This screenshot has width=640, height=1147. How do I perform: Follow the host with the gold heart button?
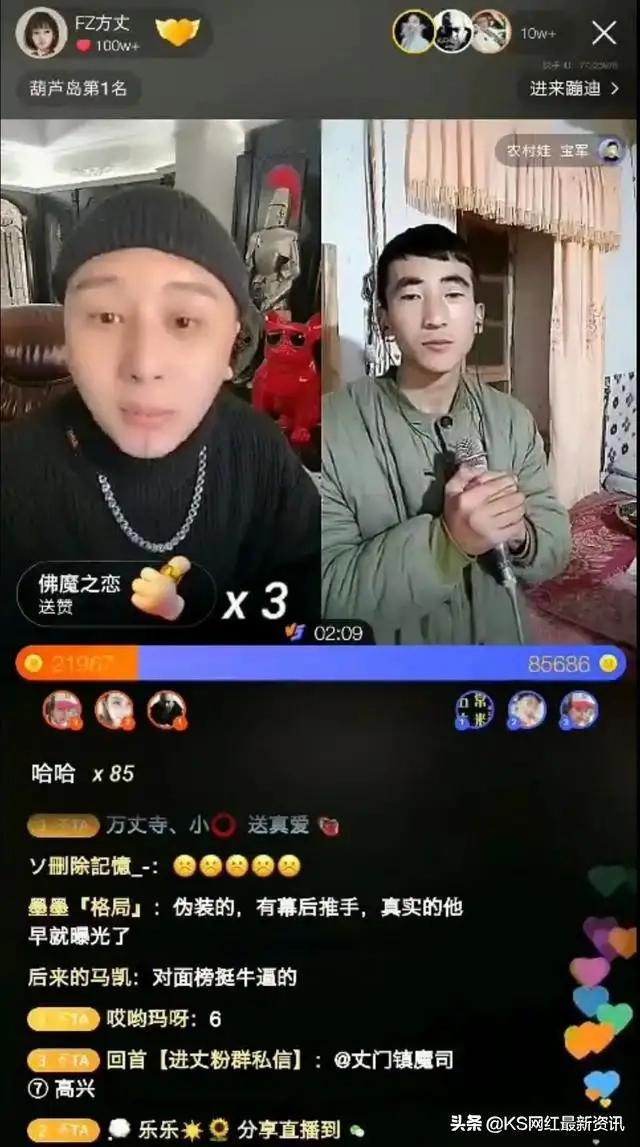178,33
